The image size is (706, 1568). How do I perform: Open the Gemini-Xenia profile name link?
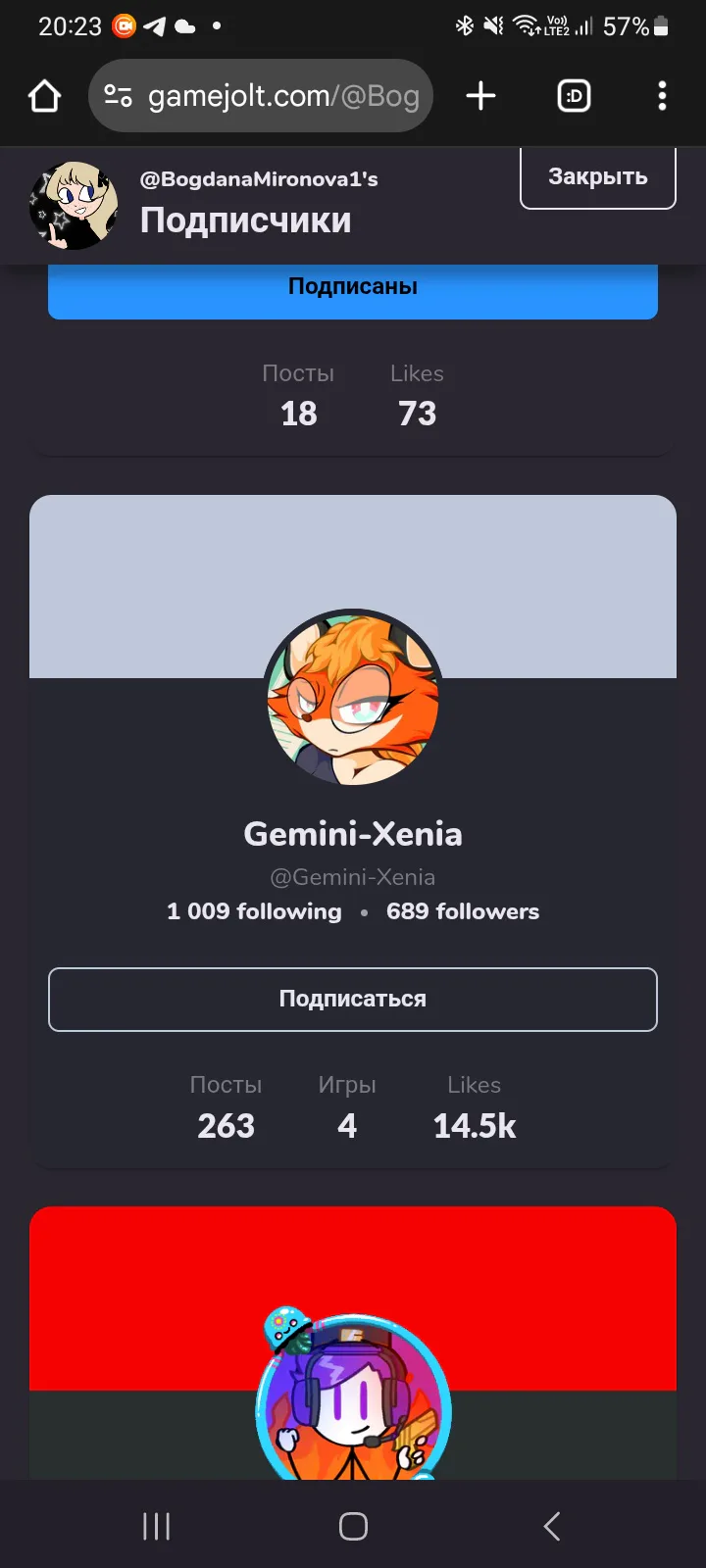click(353, 834)
